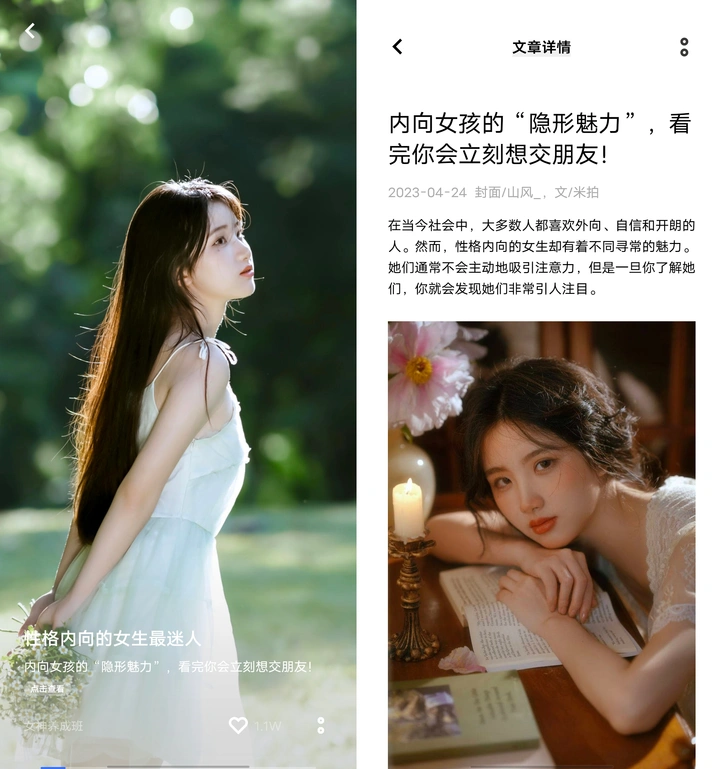Open the overflow menu beside the like count
This screenshot has width=720, height=769.
(321, 725)
